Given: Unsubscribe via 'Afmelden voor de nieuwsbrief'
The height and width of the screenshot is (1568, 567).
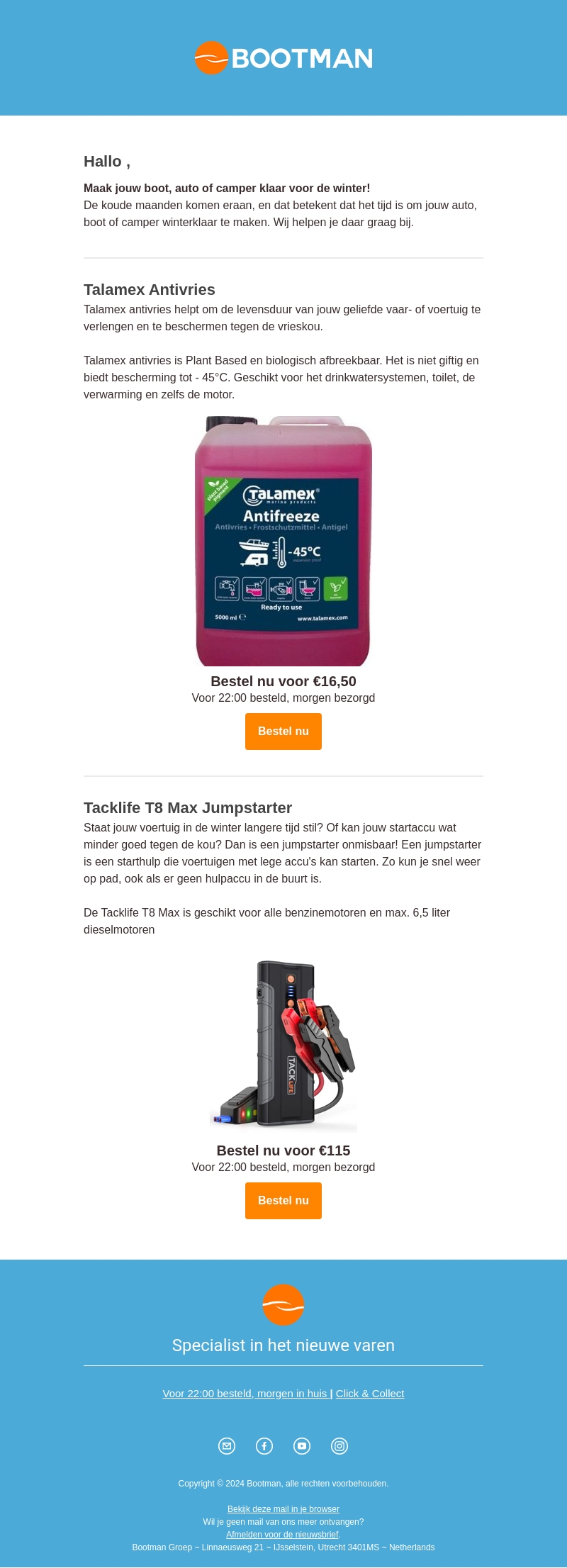Looking at the screenshot, I should (282, 1535).
